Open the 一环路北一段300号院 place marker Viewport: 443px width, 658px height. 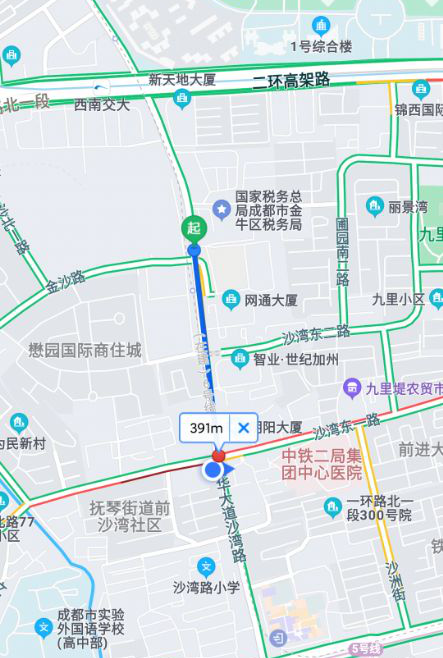tap(332, 508)
